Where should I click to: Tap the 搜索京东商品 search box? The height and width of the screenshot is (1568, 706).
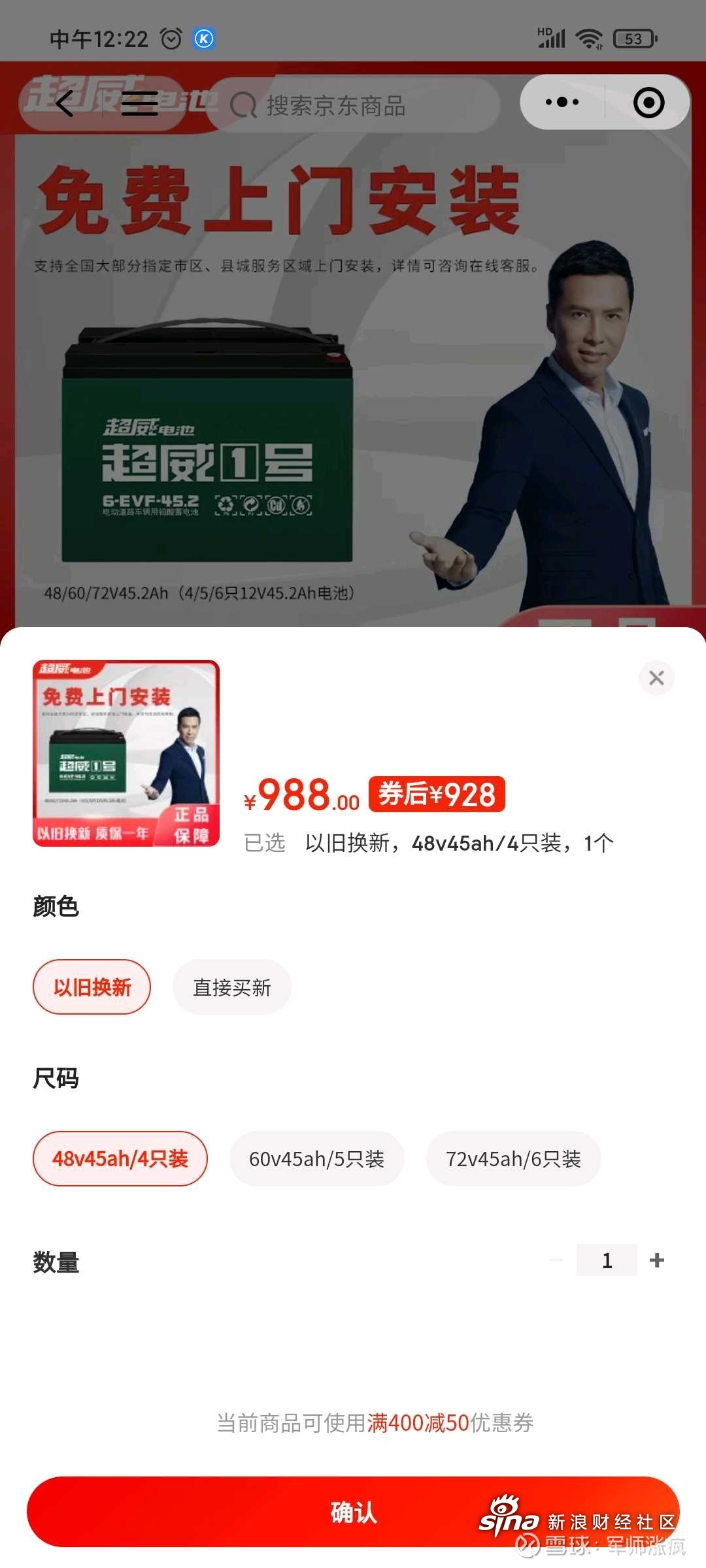(353, 105)
